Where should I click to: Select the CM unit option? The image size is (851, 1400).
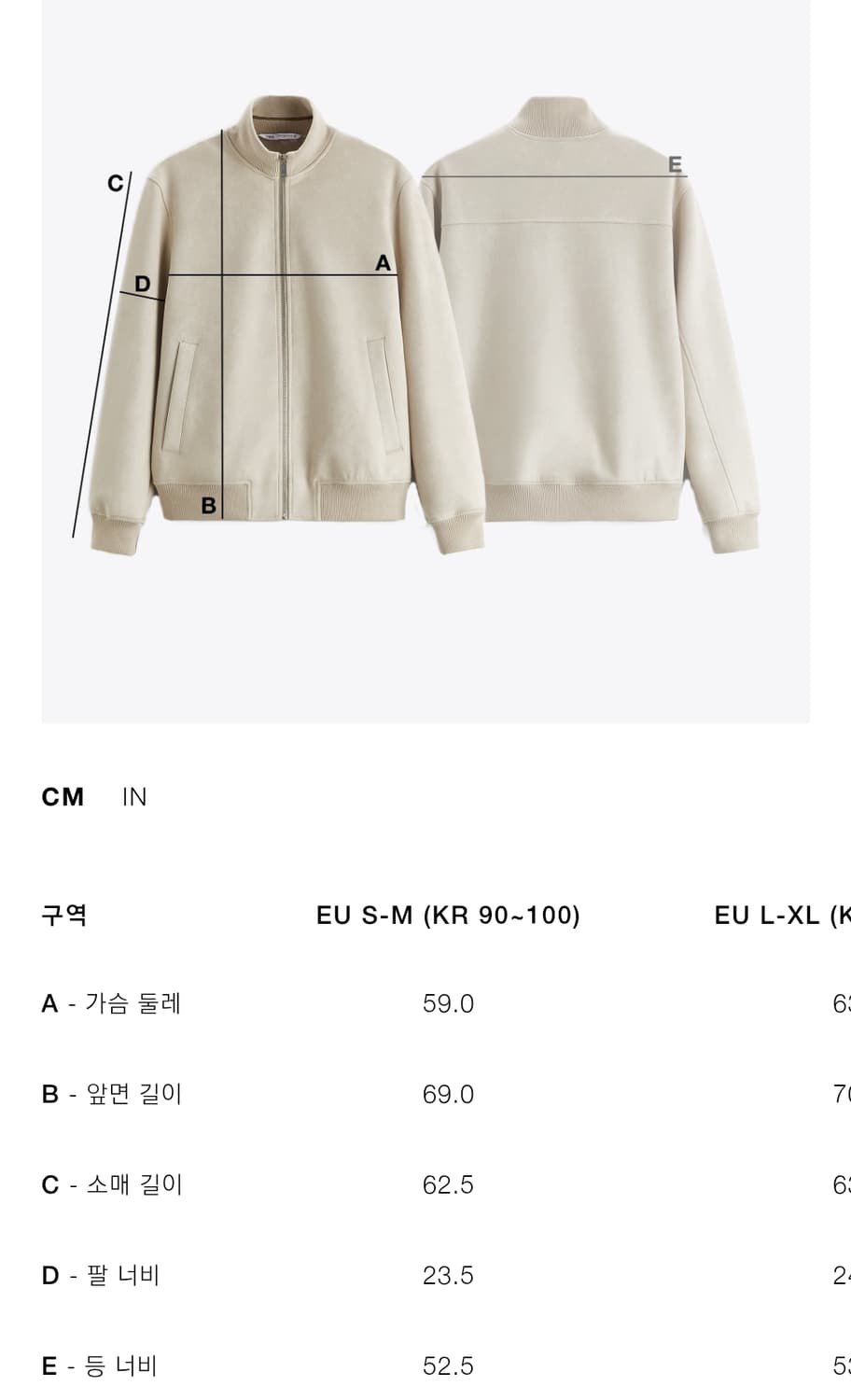click(x=62, y=797)
